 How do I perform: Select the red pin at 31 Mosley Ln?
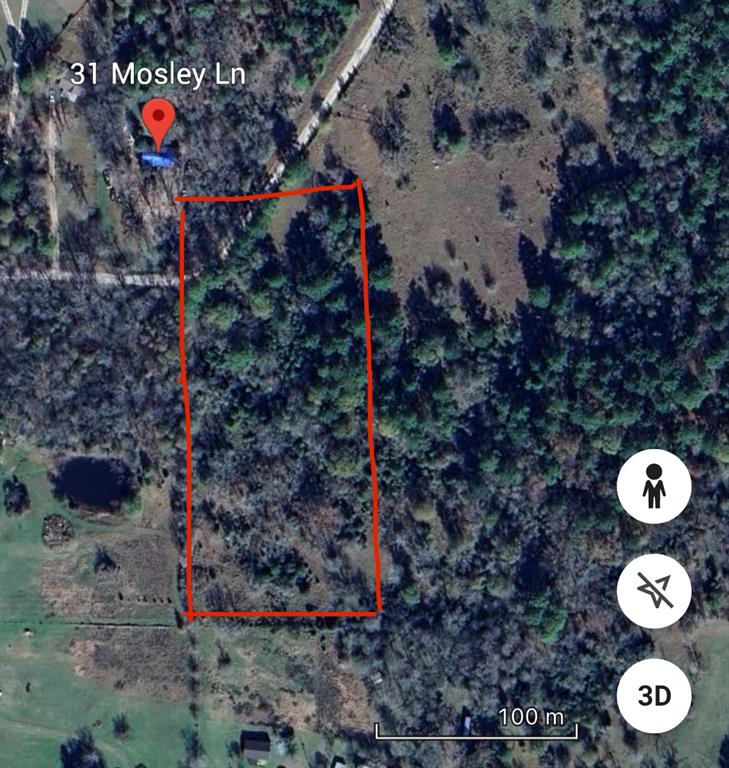coord(158,122)
